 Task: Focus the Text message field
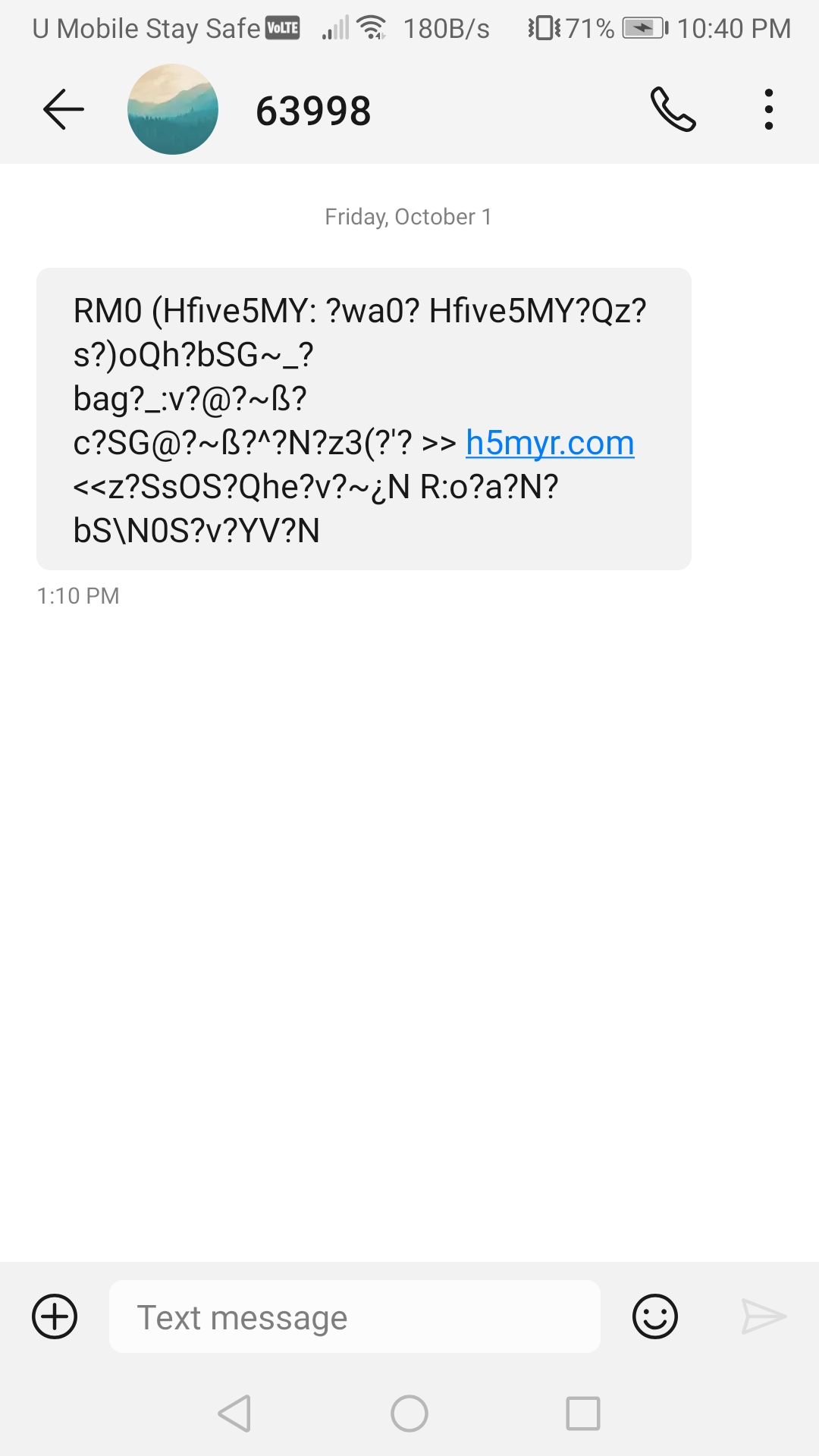click(x=355, y=1316)
